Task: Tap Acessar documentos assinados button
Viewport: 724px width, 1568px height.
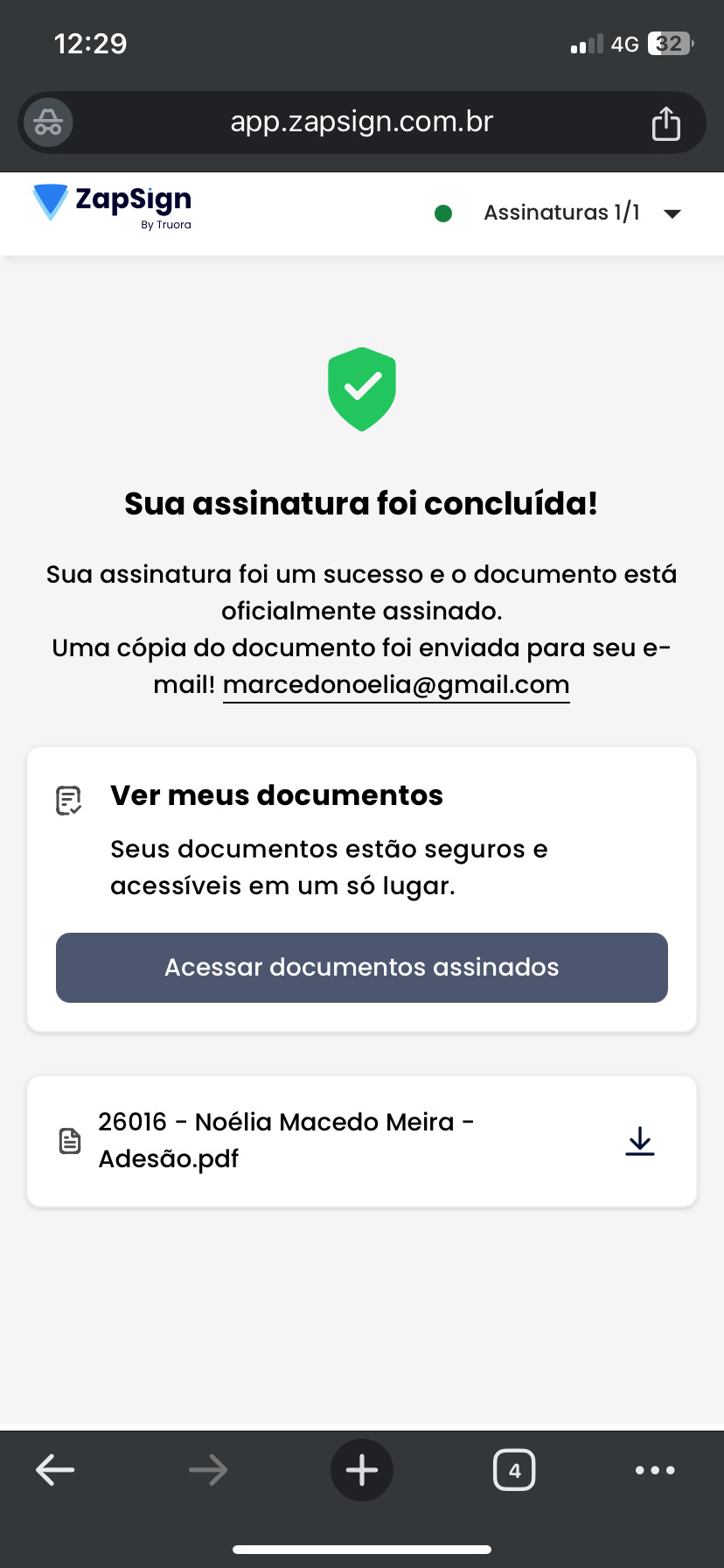Action: (x=361, y=967)
